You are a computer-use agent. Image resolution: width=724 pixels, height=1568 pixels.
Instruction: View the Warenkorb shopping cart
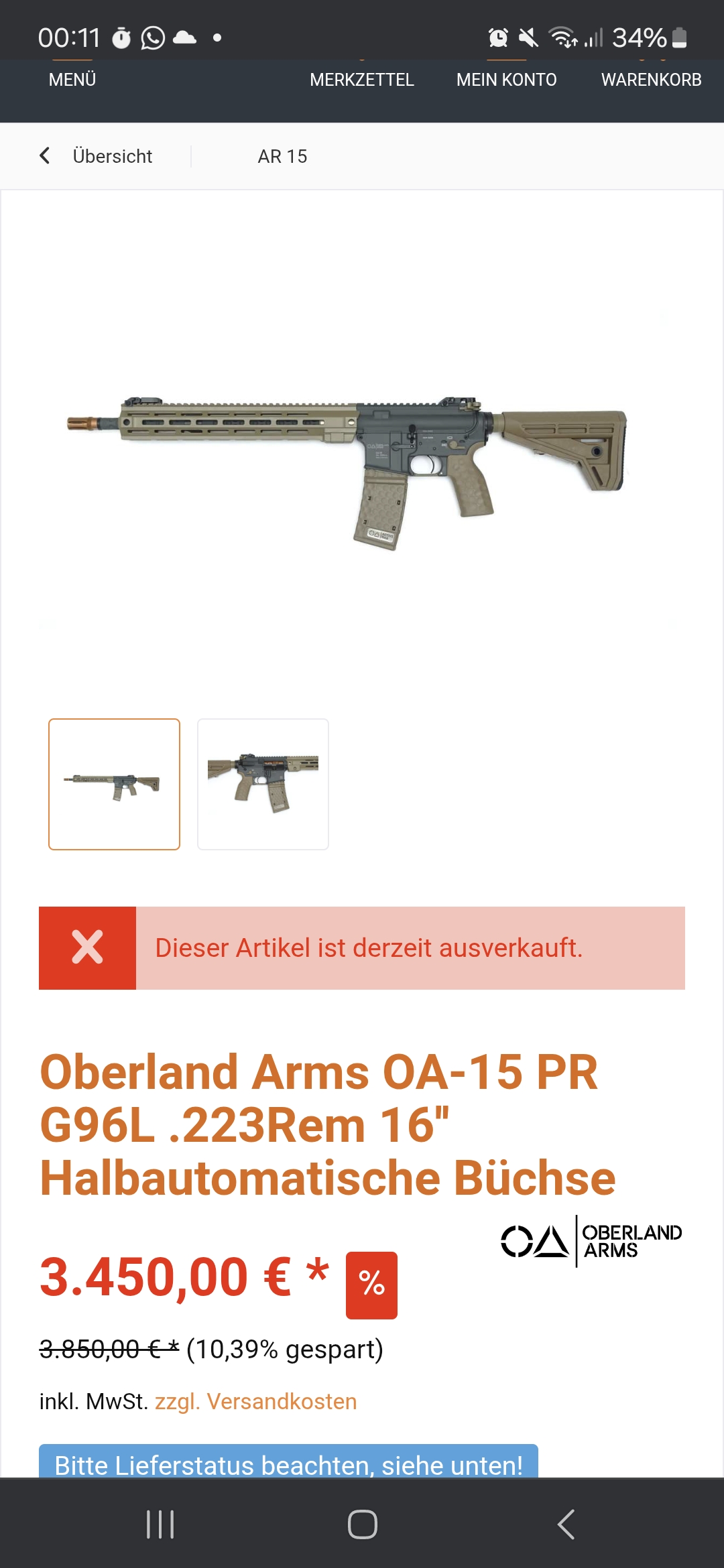651,80
